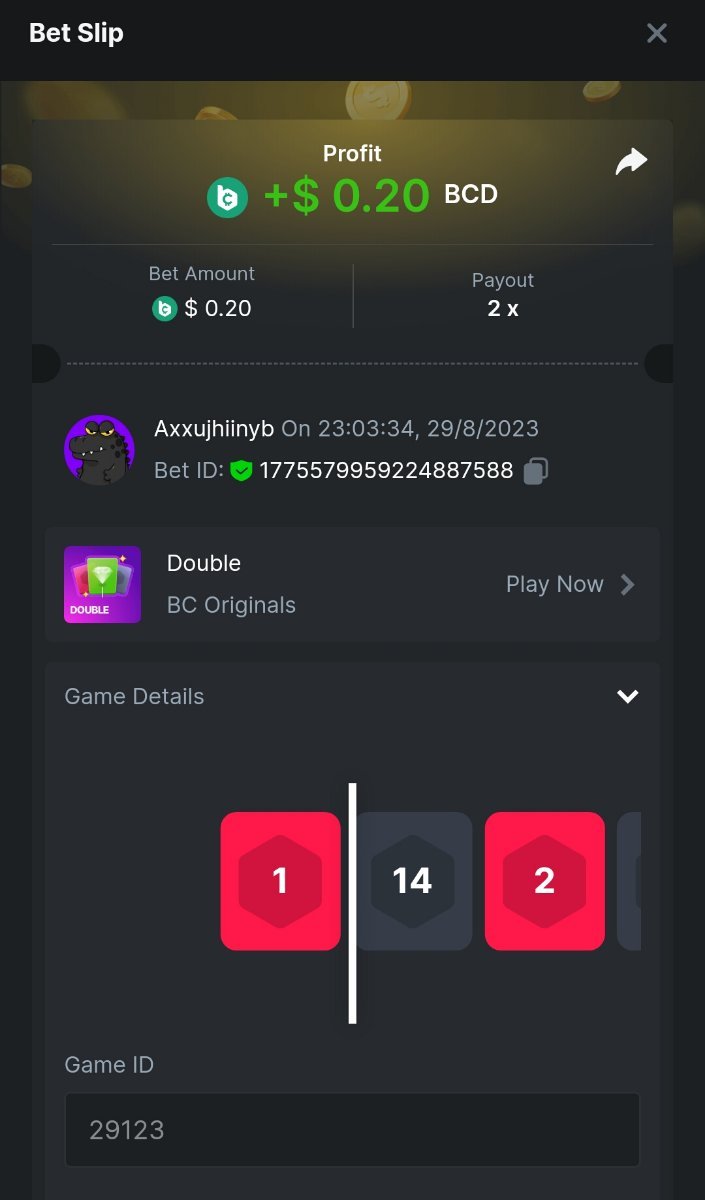Open the Double game via Play Now
705x1200 pixels.
[x=570, y=585]
